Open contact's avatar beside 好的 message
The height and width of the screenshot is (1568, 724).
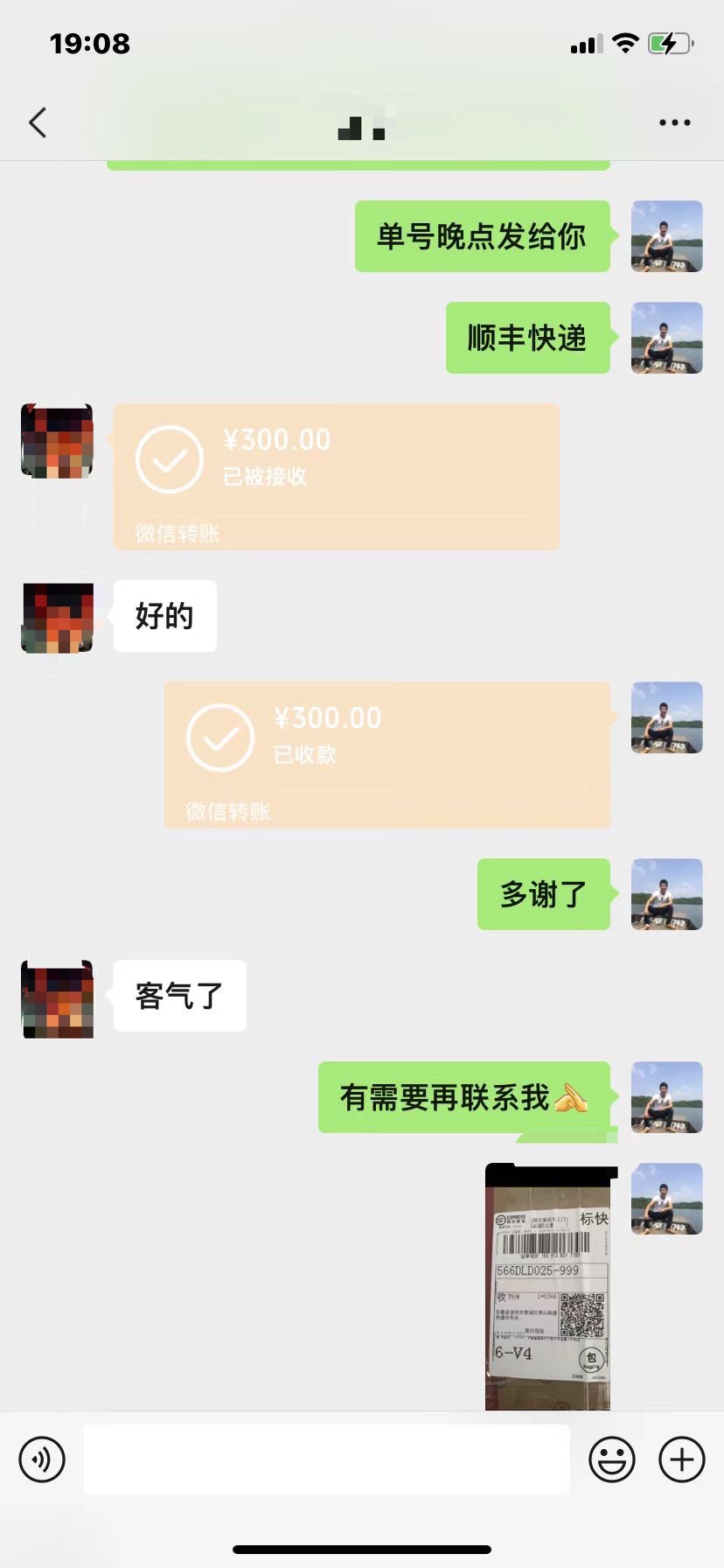(58, 617)
